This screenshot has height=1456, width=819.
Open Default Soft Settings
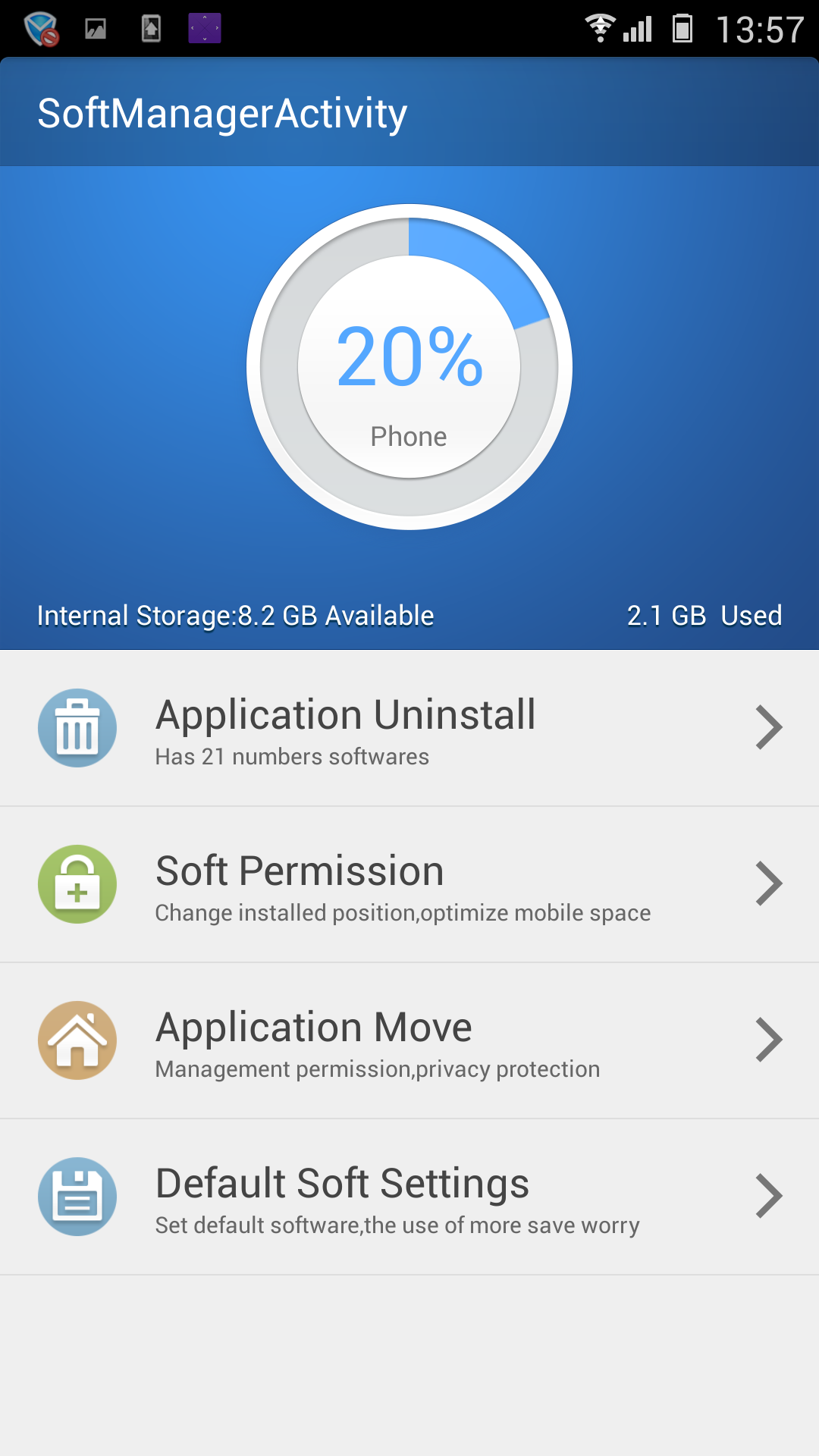click(409, 1197)
